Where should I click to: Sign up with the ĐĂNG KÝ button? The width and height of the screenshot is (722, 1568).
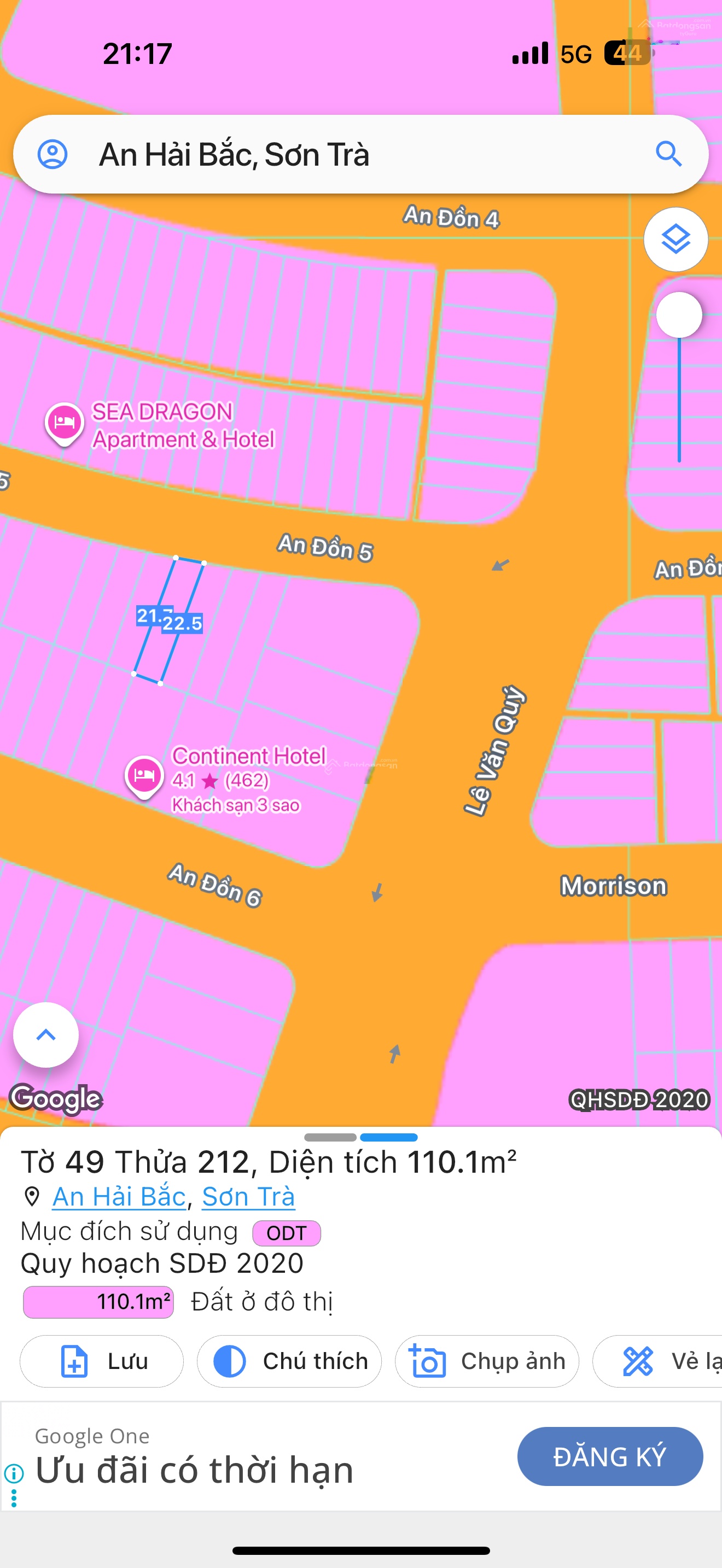pos(609,1456)
